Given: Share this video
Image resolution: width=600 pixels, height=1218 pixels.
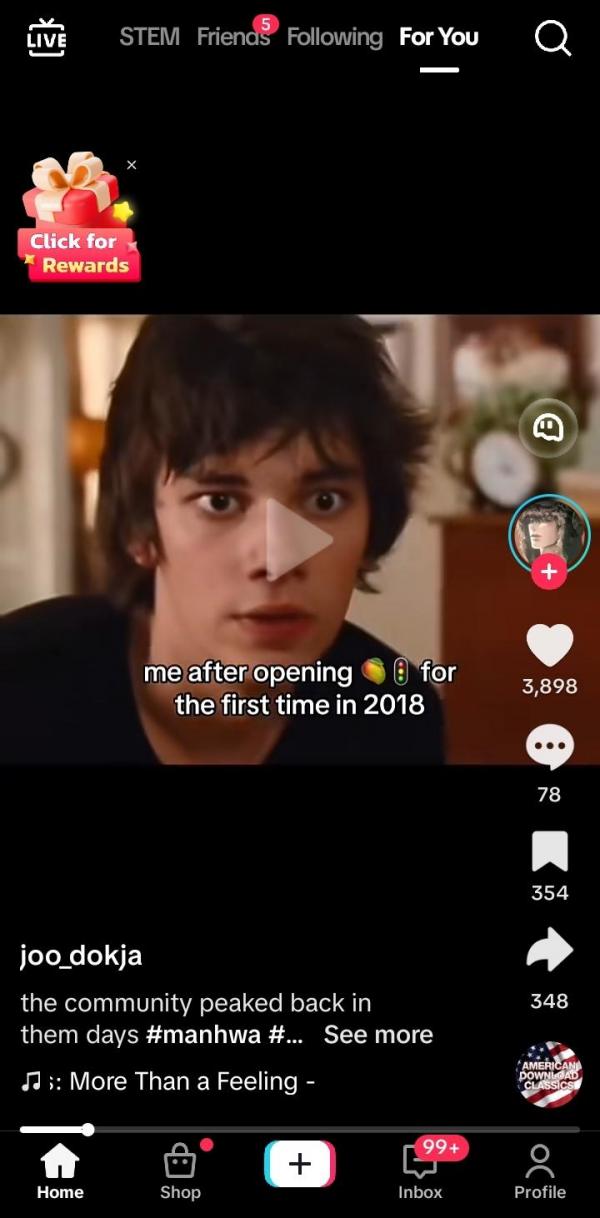Looking at the screenshot, I should [x=549, y=951].
